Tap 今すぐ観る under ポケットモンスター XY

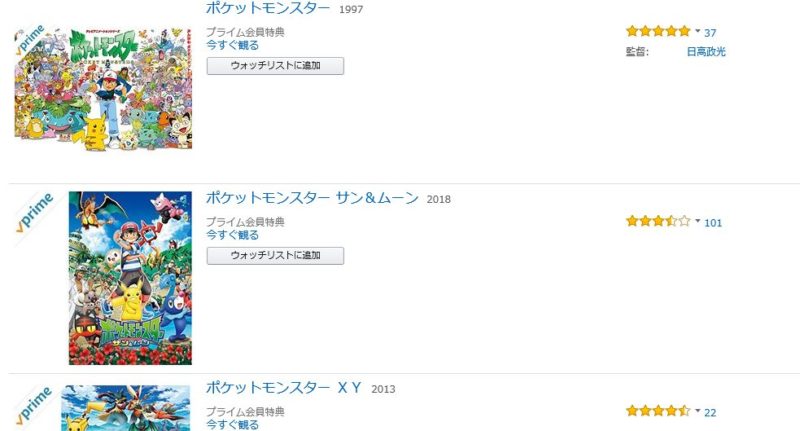point(232,424)
